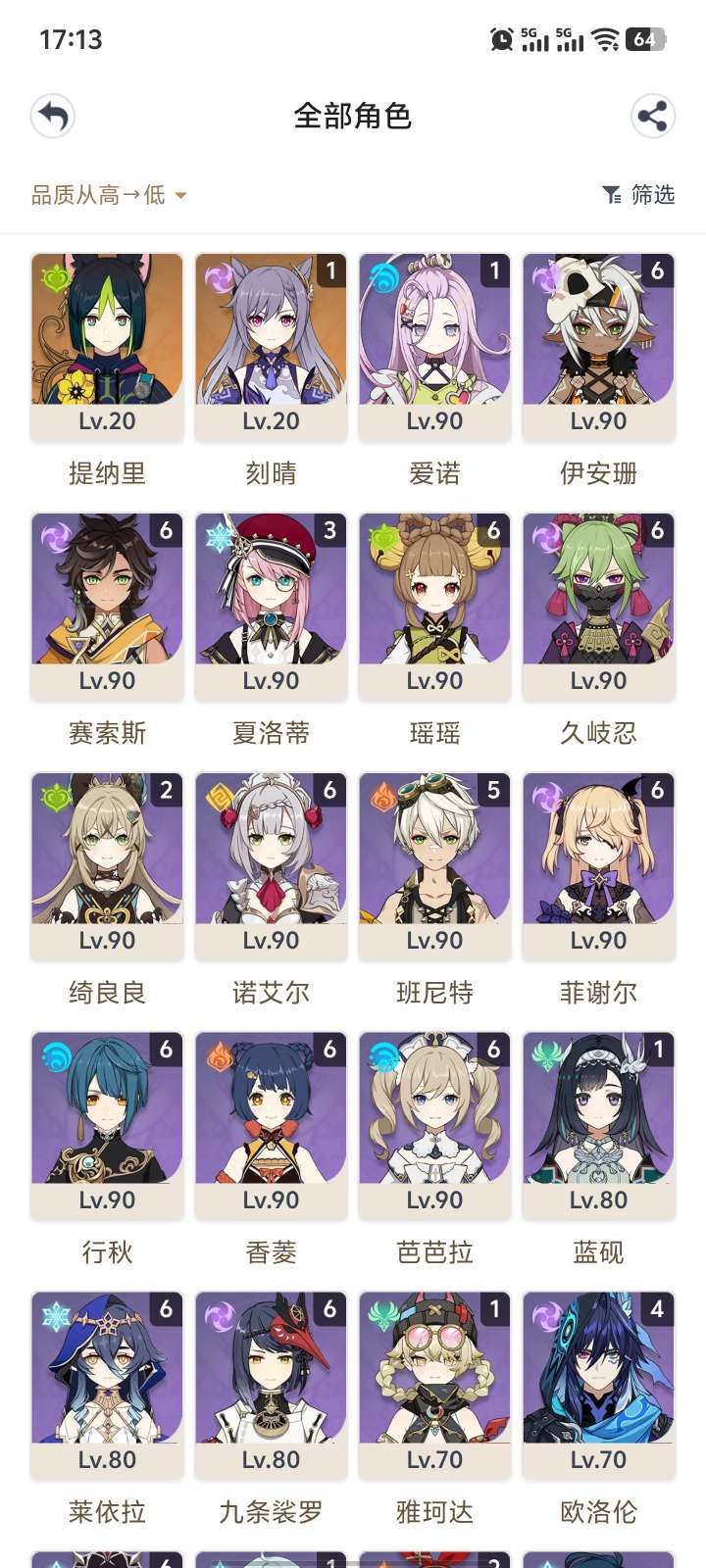
Task: View 瑶瑶 character details
Action: click(434, 603)
